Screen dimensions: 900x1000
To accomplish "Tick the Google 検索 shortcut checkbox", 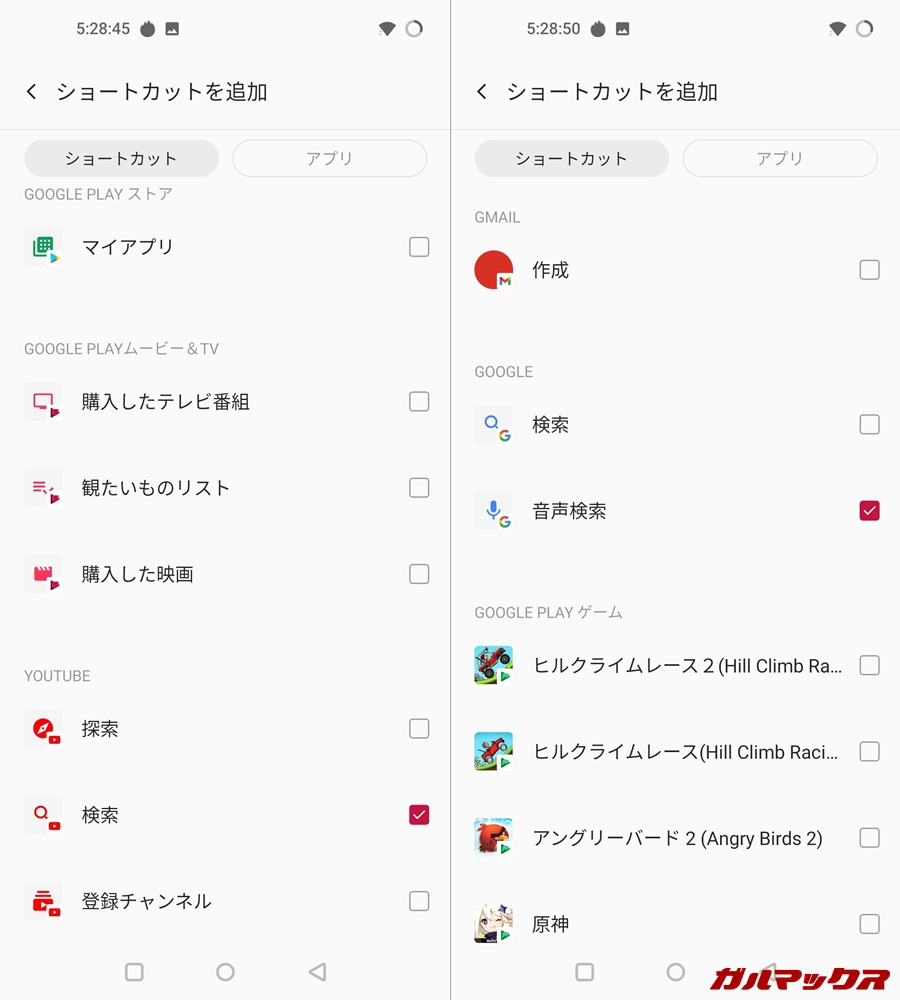I will (x=869, y=425).
